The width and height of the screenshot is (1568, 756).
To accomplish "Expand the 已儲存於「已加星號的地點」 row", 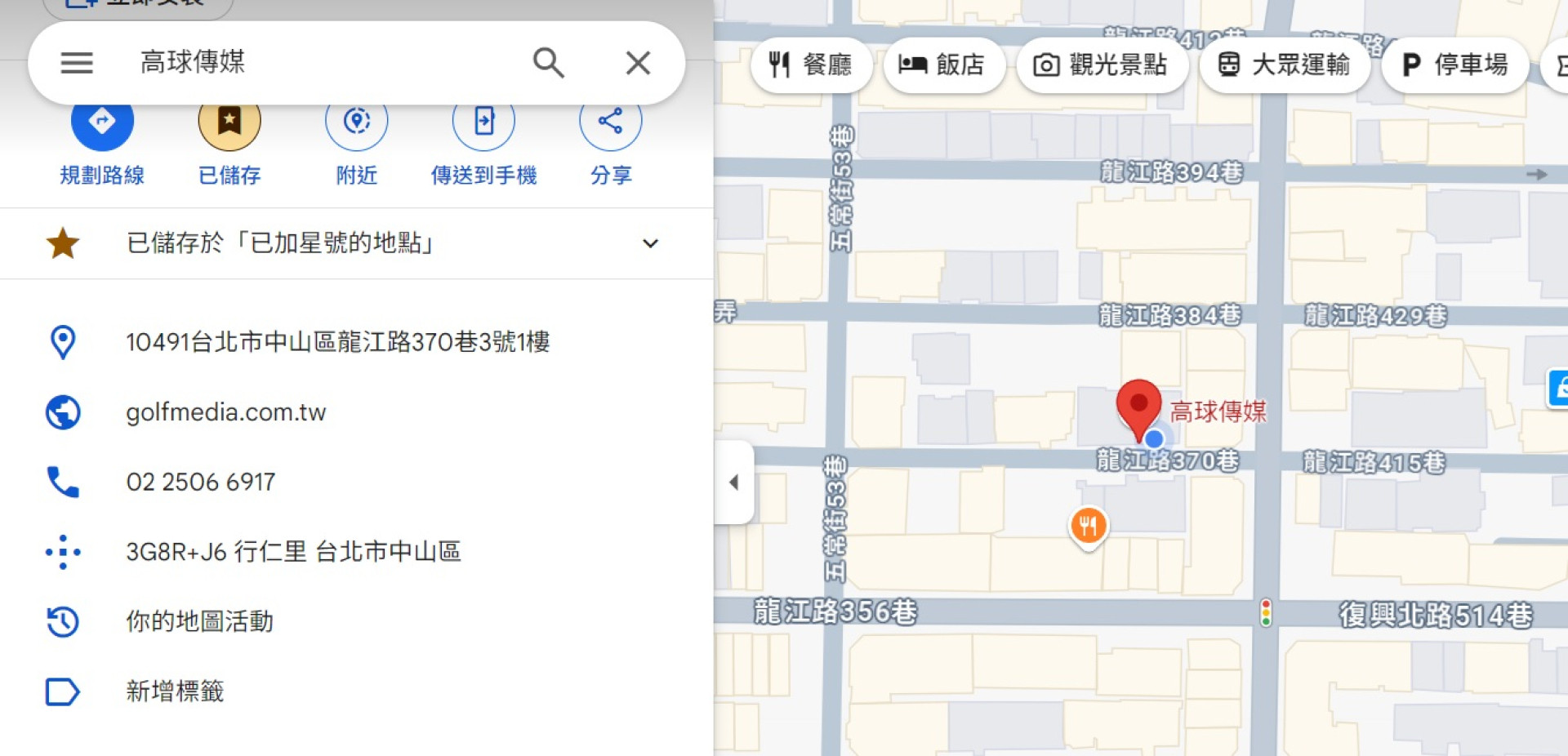I will 650,243.
